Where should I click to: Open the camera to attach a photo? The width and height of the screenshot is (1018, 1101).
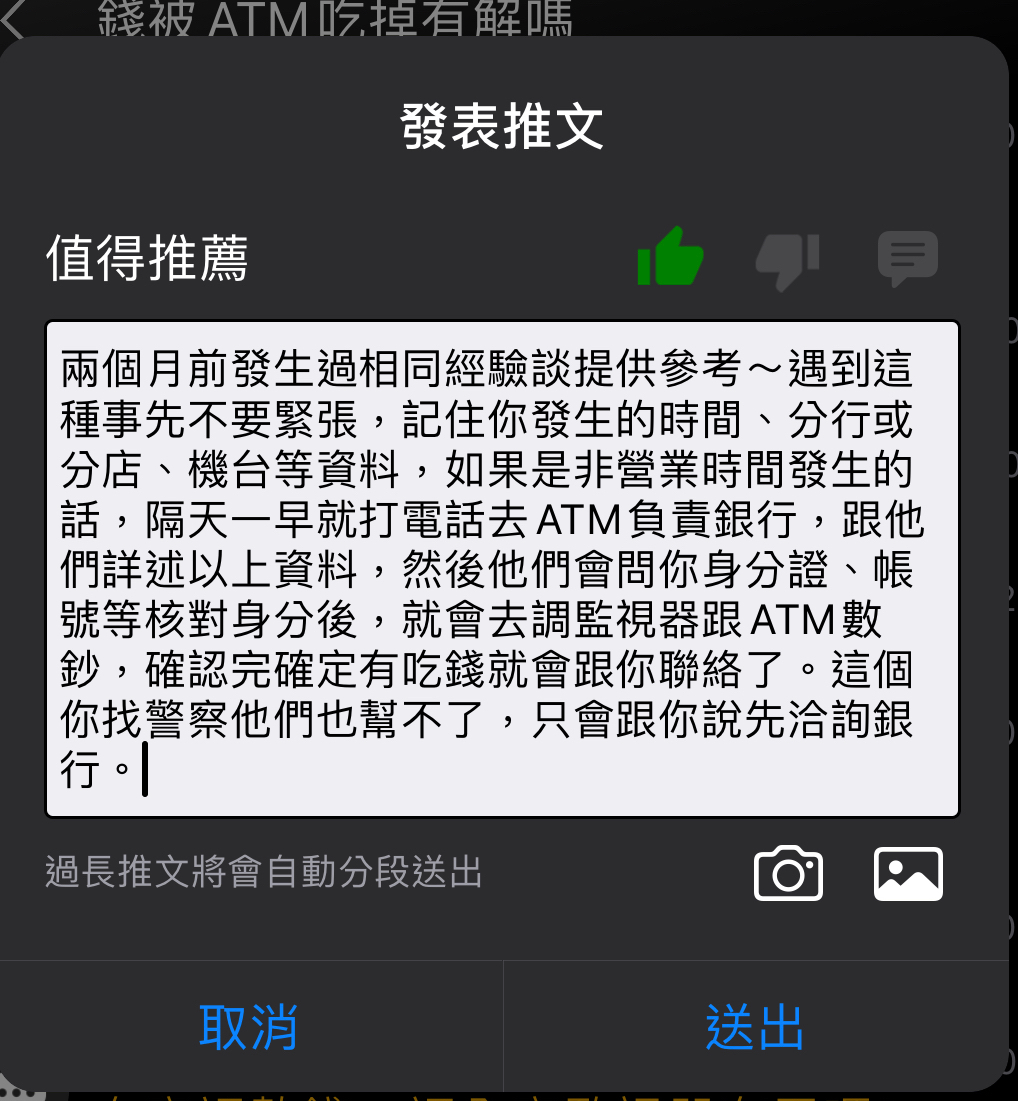click(x=788, y=873)
